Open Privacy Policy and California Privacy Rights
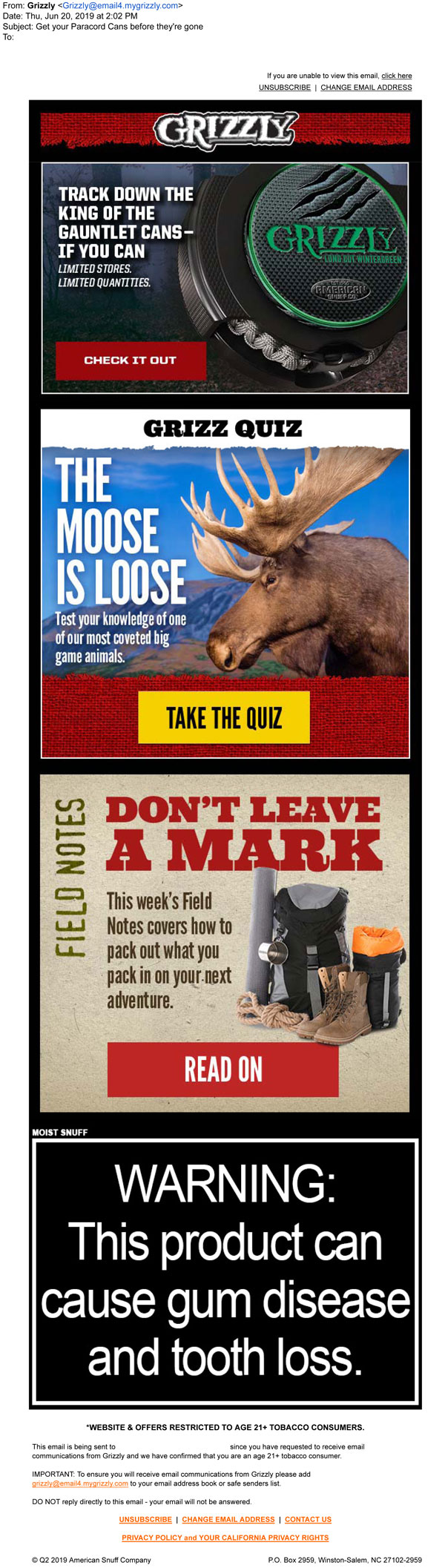The height and width of the screenshot is (1568, 445). pos(225,1538)
